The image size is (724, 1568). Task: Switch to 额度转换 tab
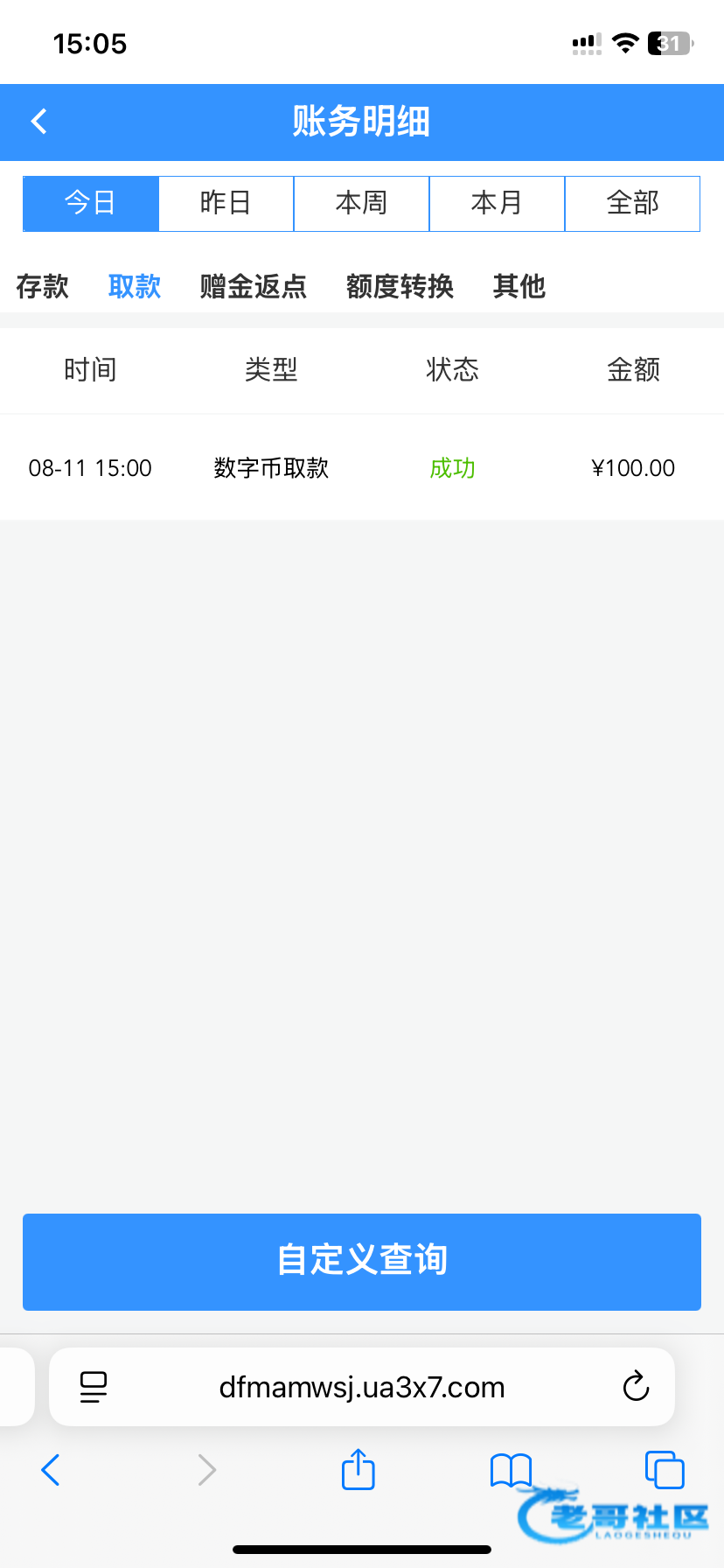pos(400,286)
